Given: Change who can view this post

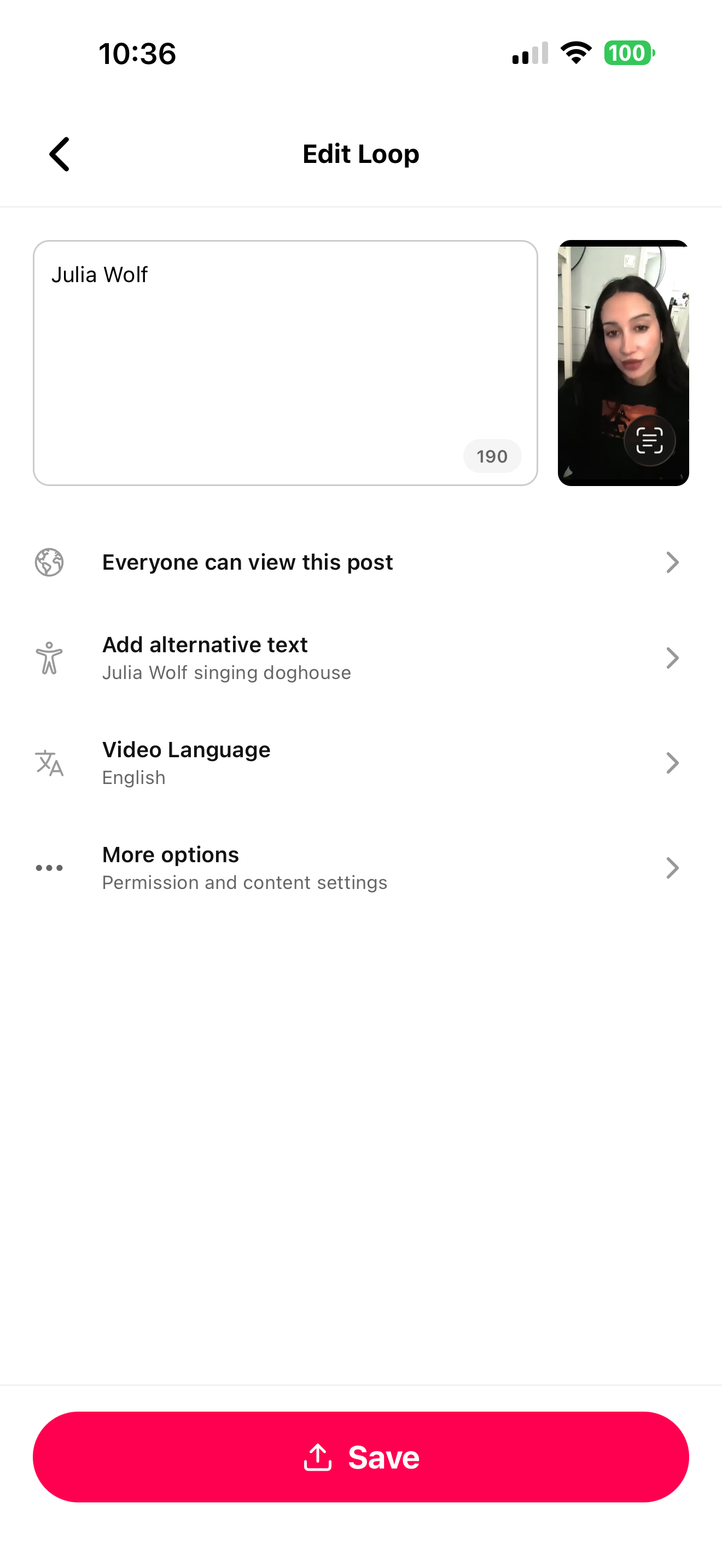Looking at the screenshot, I should (360, 563).
